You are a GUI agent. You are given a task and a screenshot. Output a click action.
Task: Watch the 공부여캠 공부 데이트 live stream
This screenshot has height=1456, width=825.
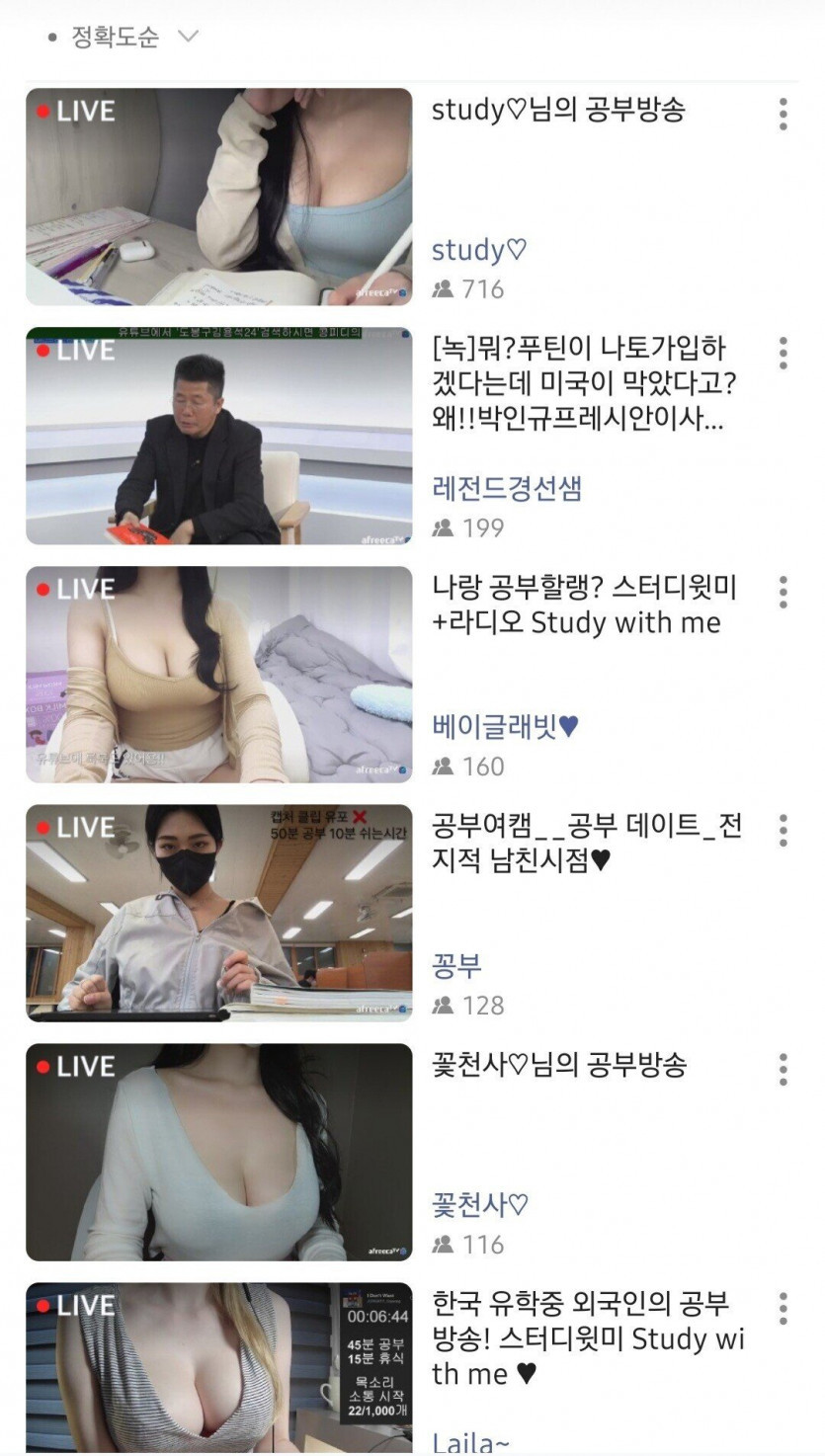[x=218, y=913]
